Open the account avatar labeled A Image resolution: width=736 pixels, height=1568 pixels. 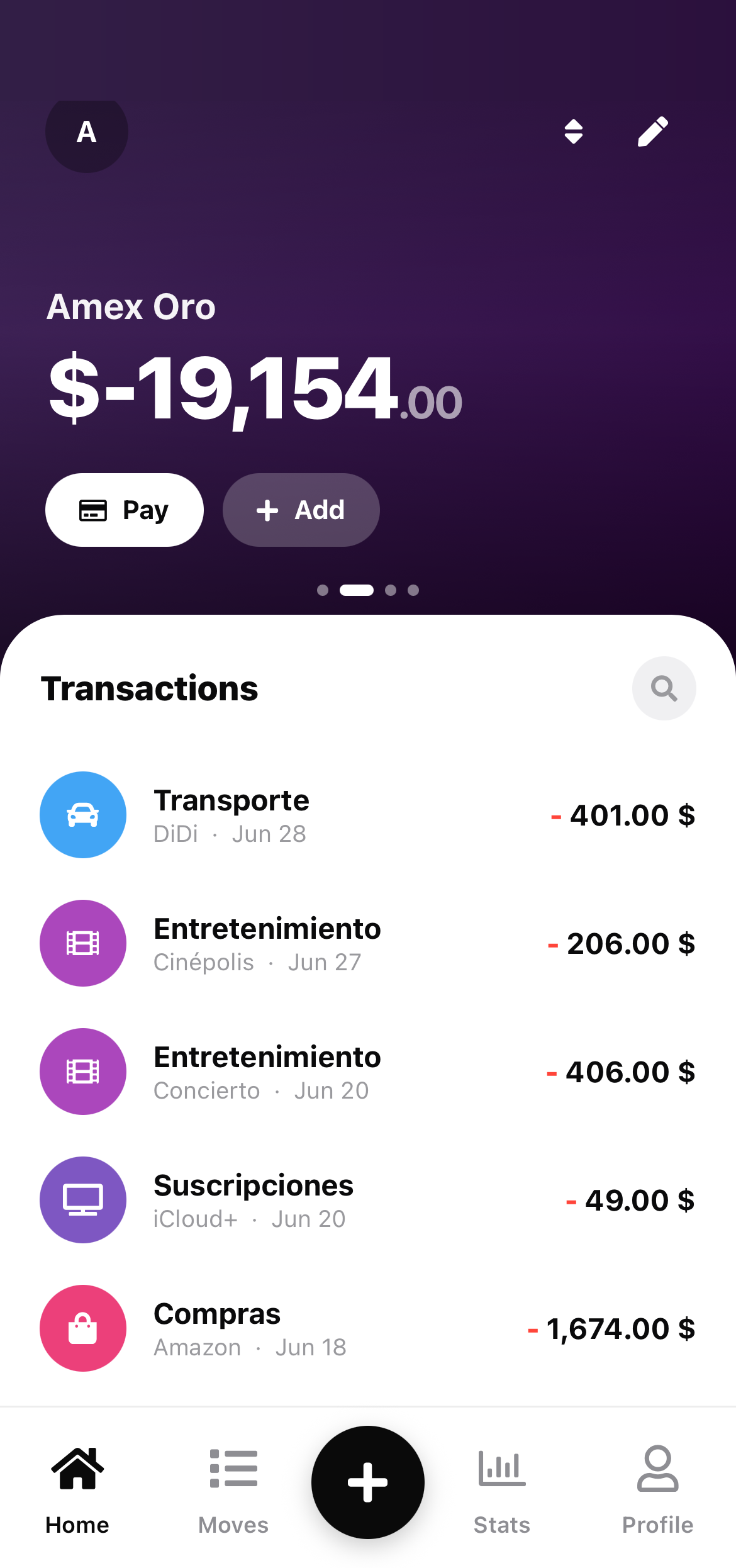click(87, 132)
